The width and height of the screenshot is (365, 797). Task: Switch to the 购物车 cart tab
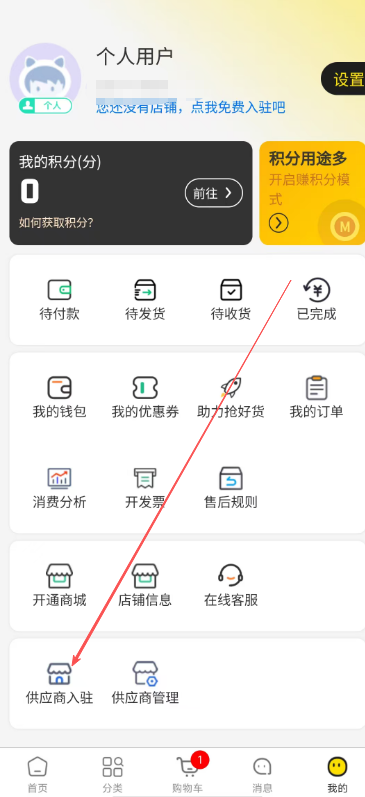pos(188,774)
